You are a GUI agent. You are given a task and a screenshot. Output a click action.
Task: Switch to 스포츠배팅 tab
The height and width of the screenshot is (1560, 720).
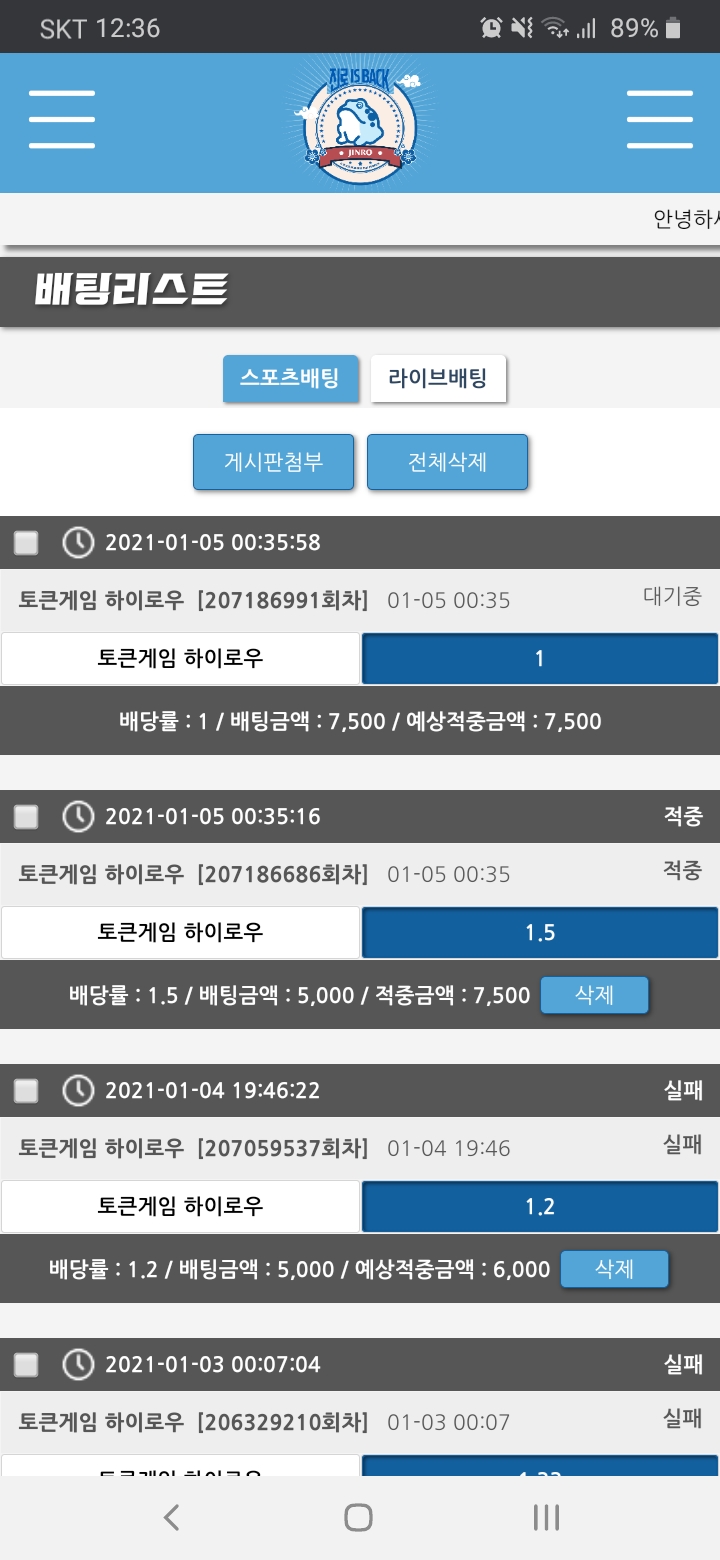pos(290,378)
